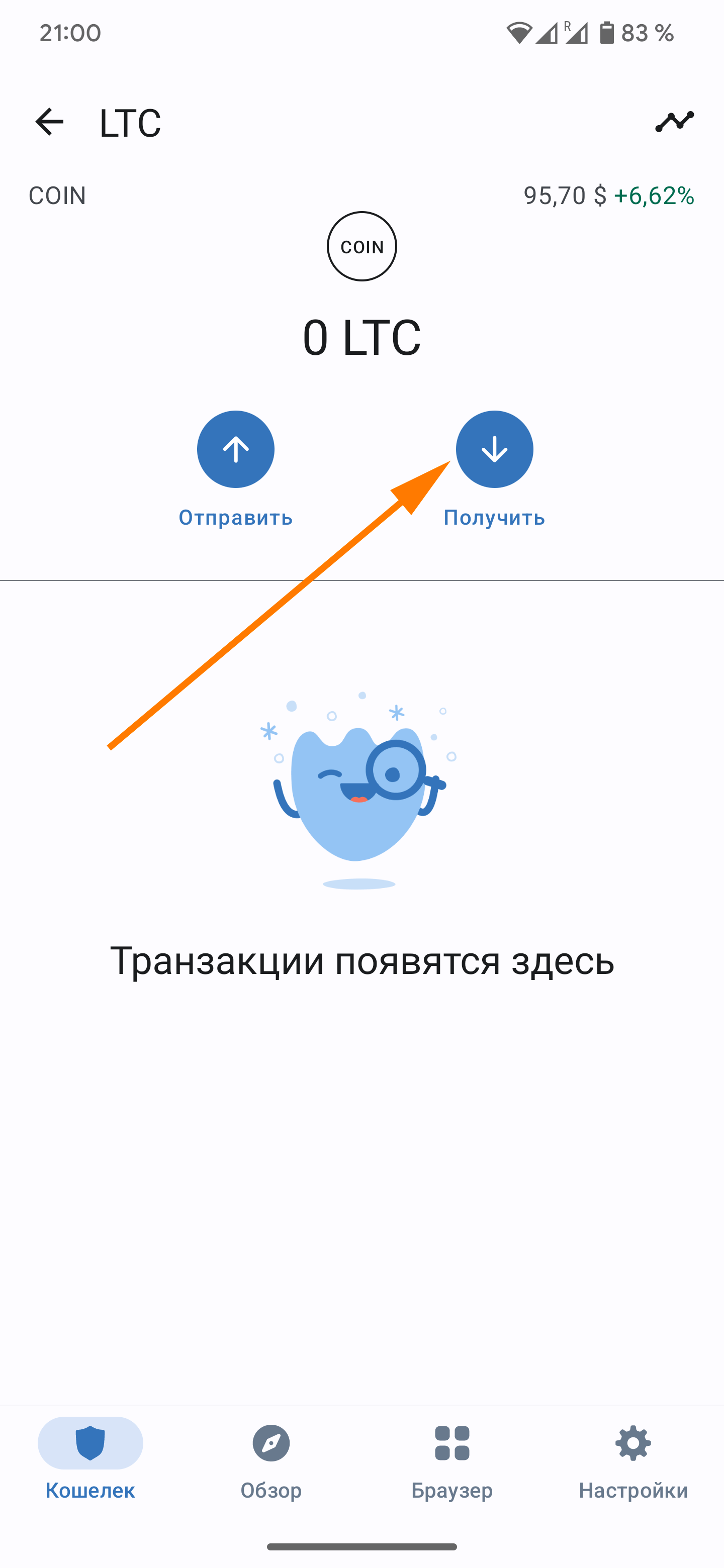Switch to the Обзор tab

coord(271,1459)
